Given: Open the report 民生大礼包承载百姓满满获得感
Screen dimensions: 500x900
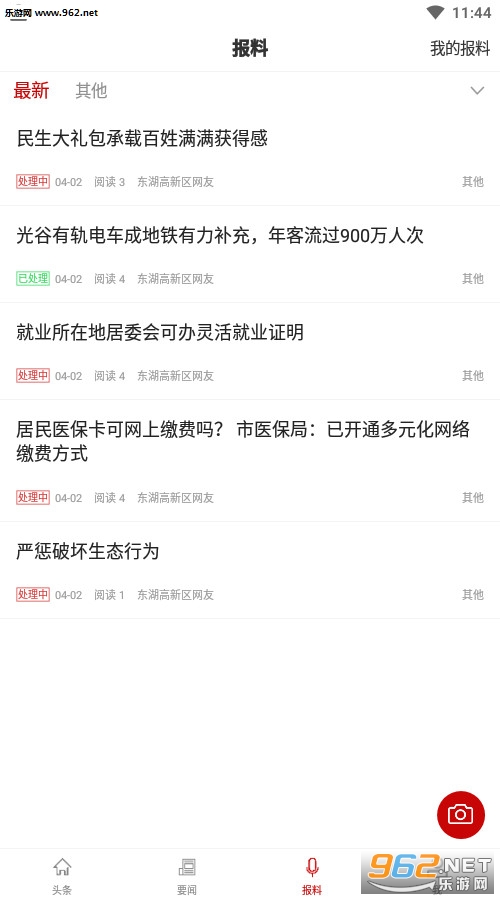Looking at the screenshot, I should coord(250,157).
